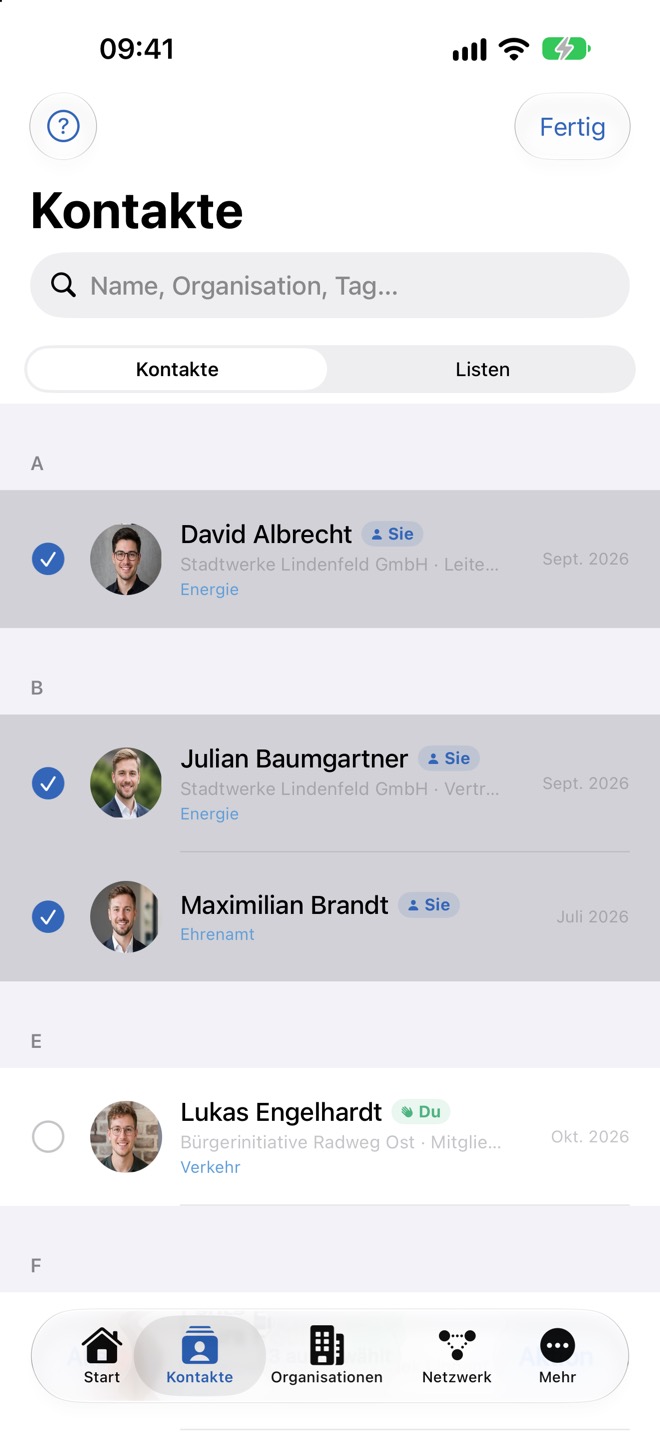This screenshot has width=660, height=1434.
Task: Select the Kontakte segment
Action: pos(177,369)
